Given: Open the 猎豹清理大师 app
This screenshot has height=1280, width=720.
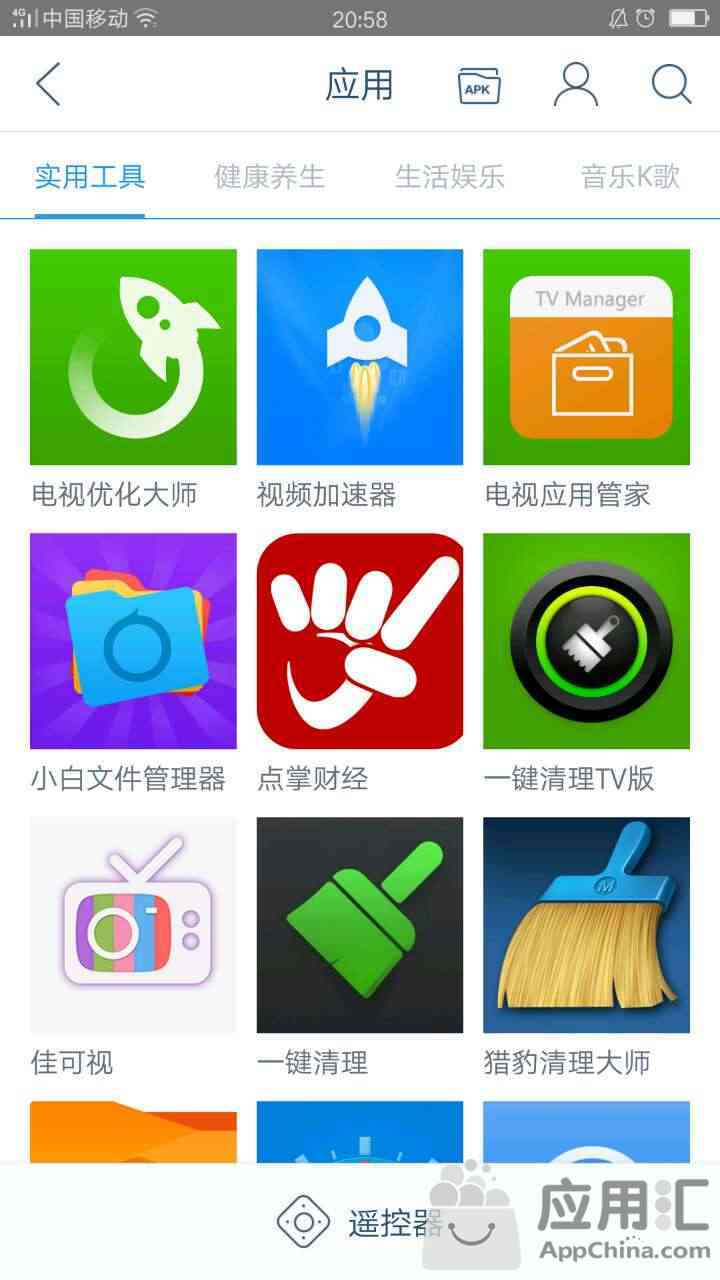Looking at the screenshot, I should 586,925.
